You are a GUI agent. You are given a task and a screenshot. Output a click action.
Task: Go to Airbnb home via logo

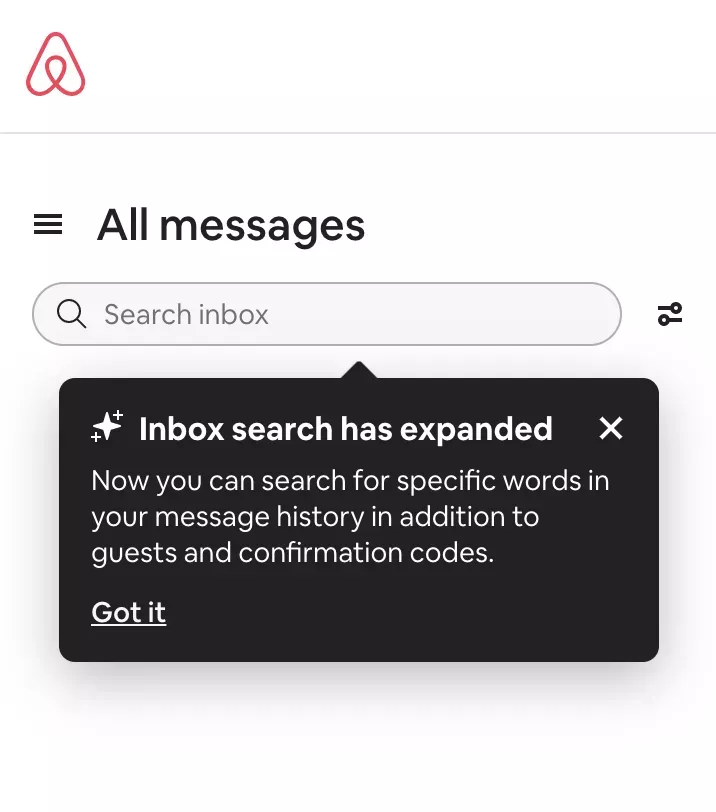pyautogui.click(x=56, y=65)
